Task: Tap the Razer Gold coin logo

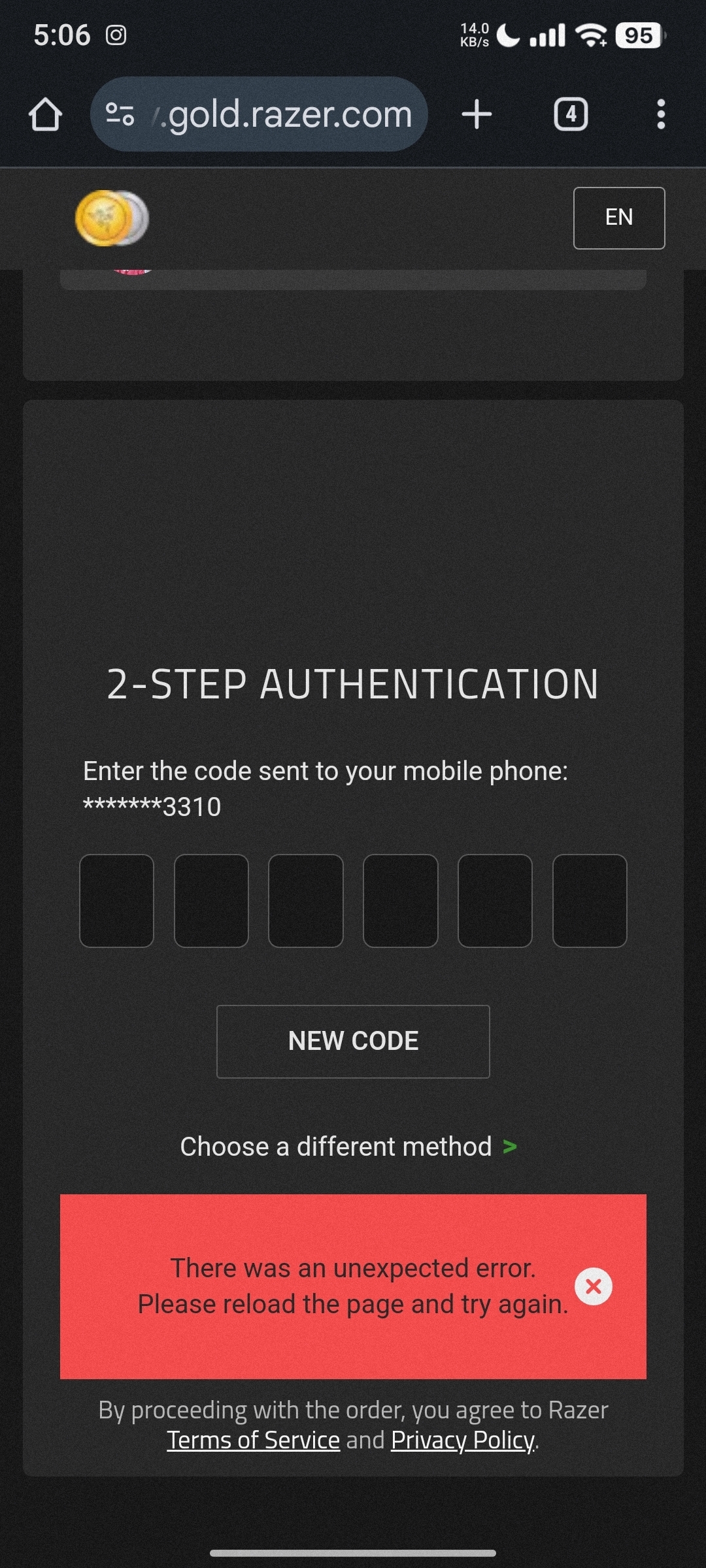Action: pyautogui.click(x=112, y=218)
